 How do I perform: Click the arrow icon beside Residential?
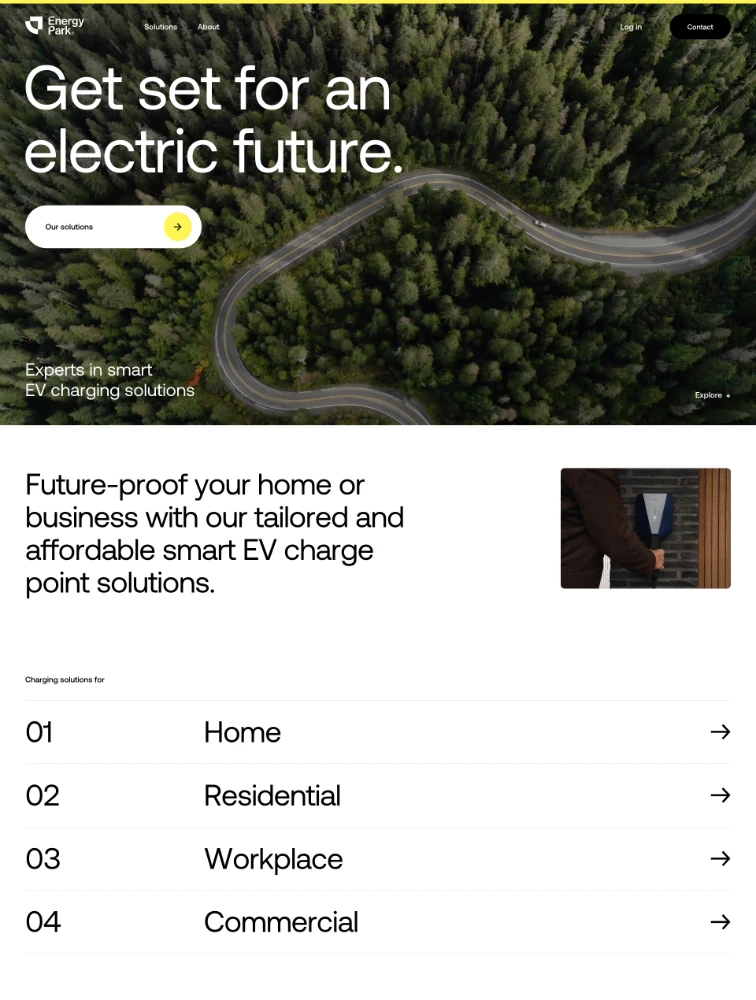720,795
